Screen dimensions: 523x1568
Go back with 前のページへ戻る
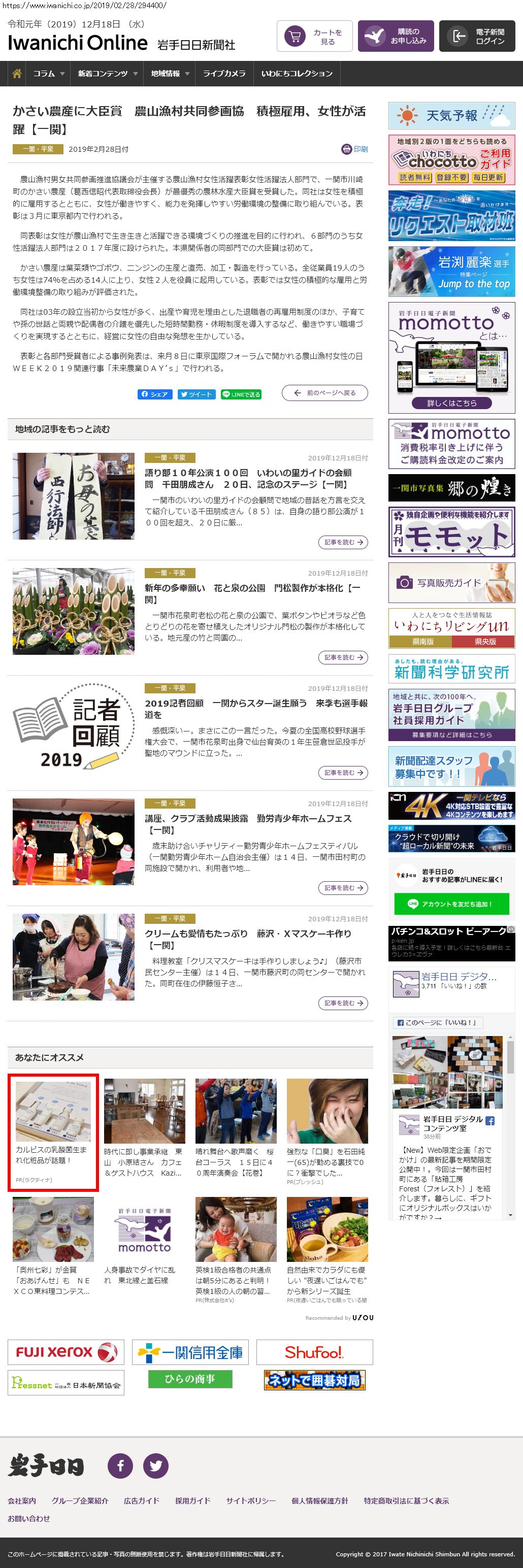[x=324, y=393]
